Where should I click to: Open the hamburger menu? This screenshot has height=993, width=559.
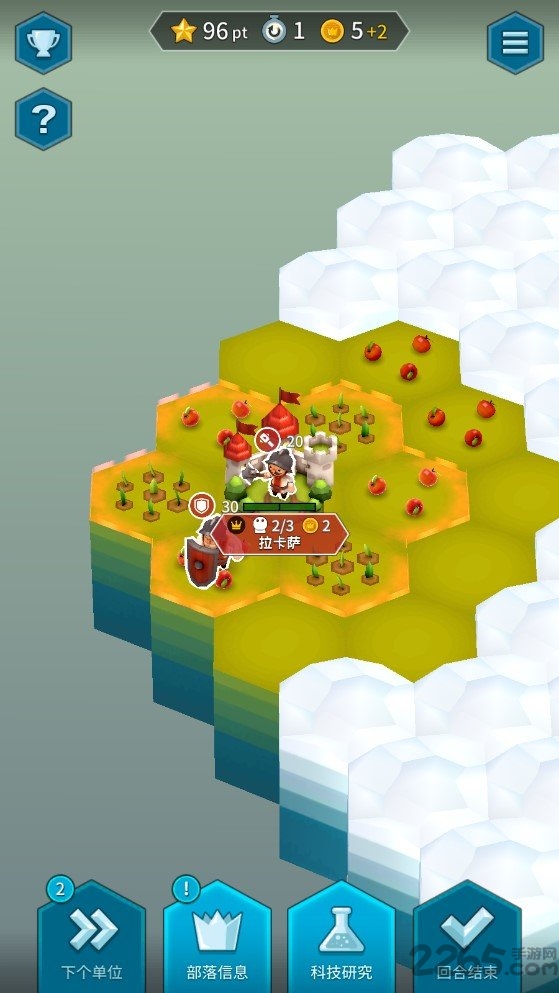(515, 43)
